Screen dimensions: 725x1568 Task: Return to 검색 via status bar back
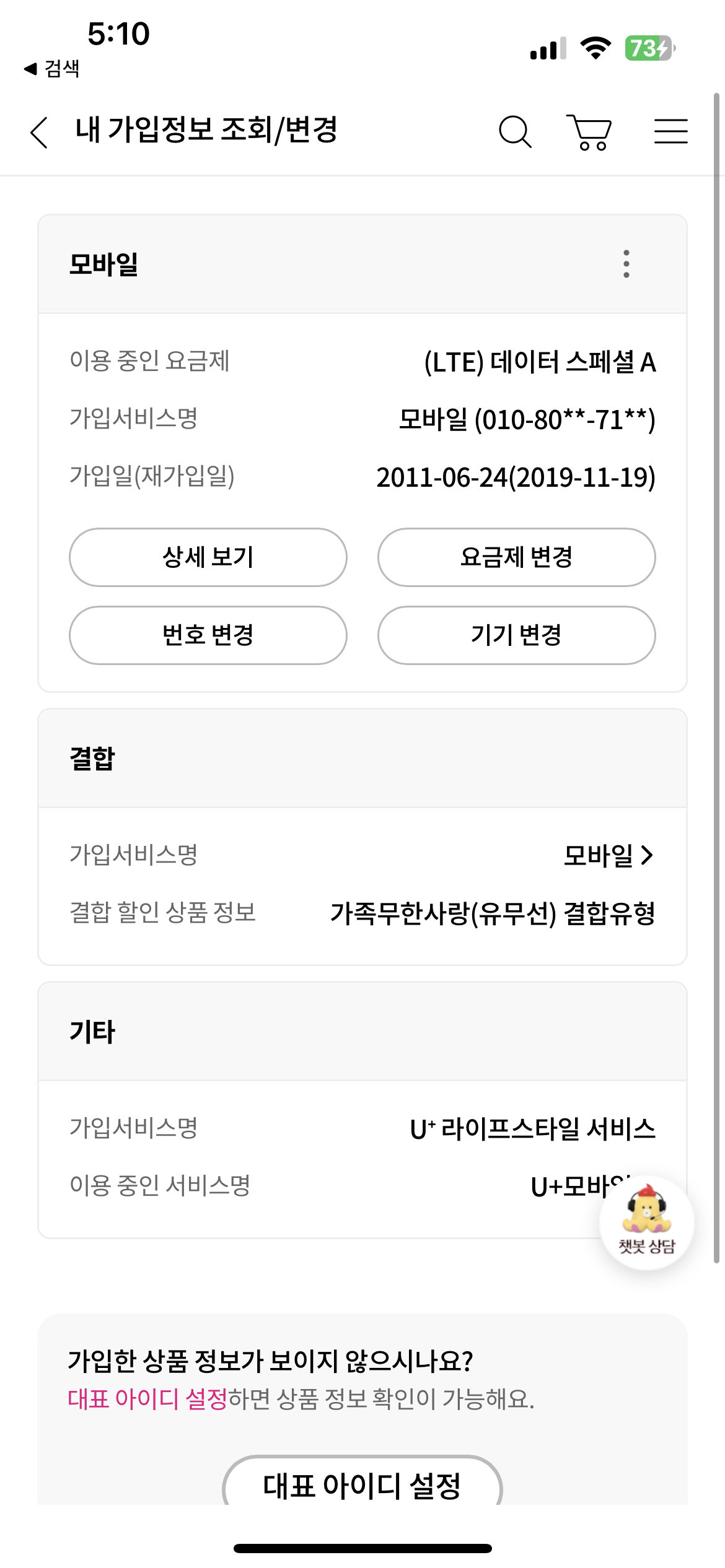(x=52, y=68)
